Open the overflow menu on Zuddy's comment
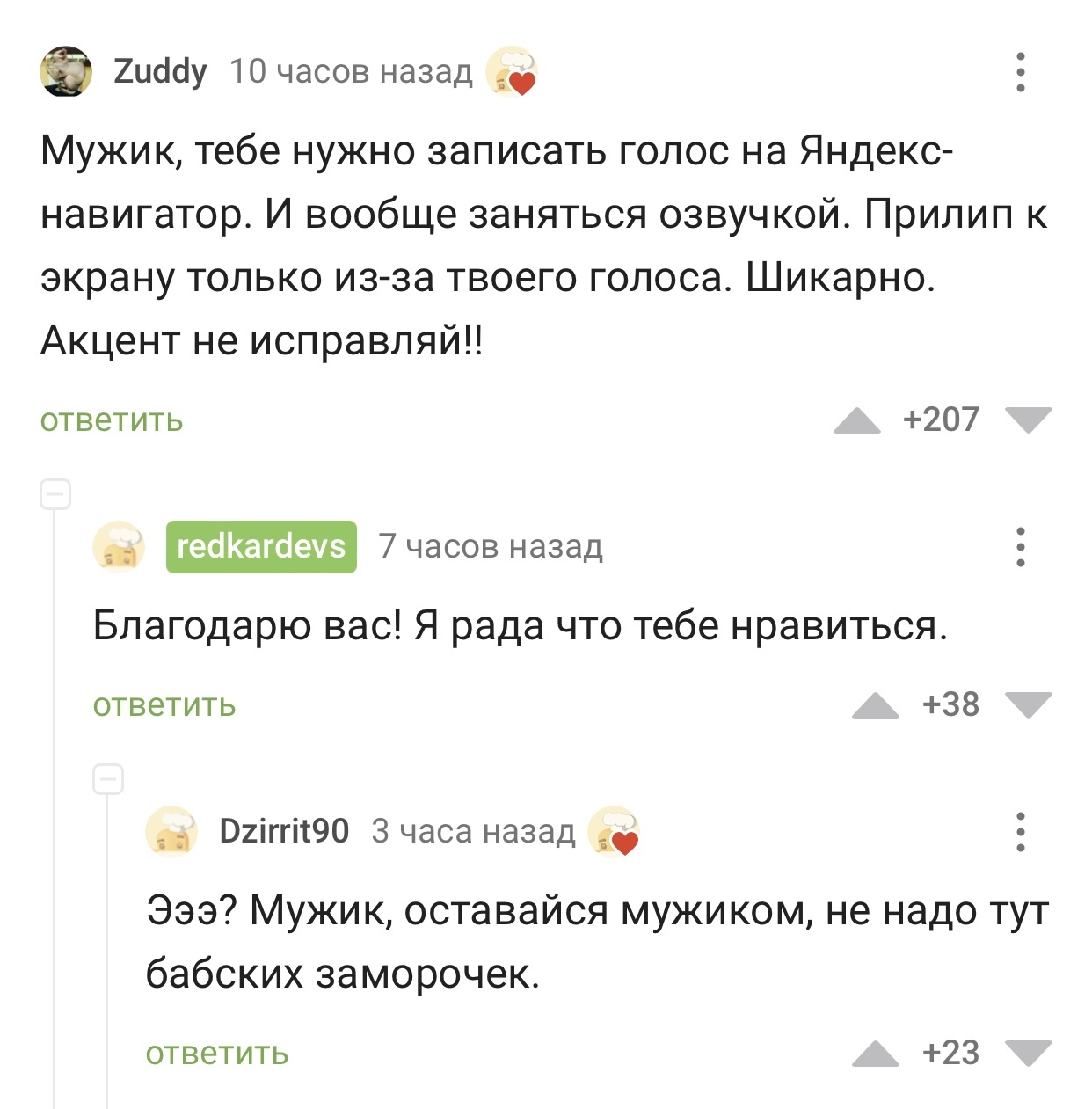Viewport: 1092px width, 1109px height. [x=1020, y=72]
